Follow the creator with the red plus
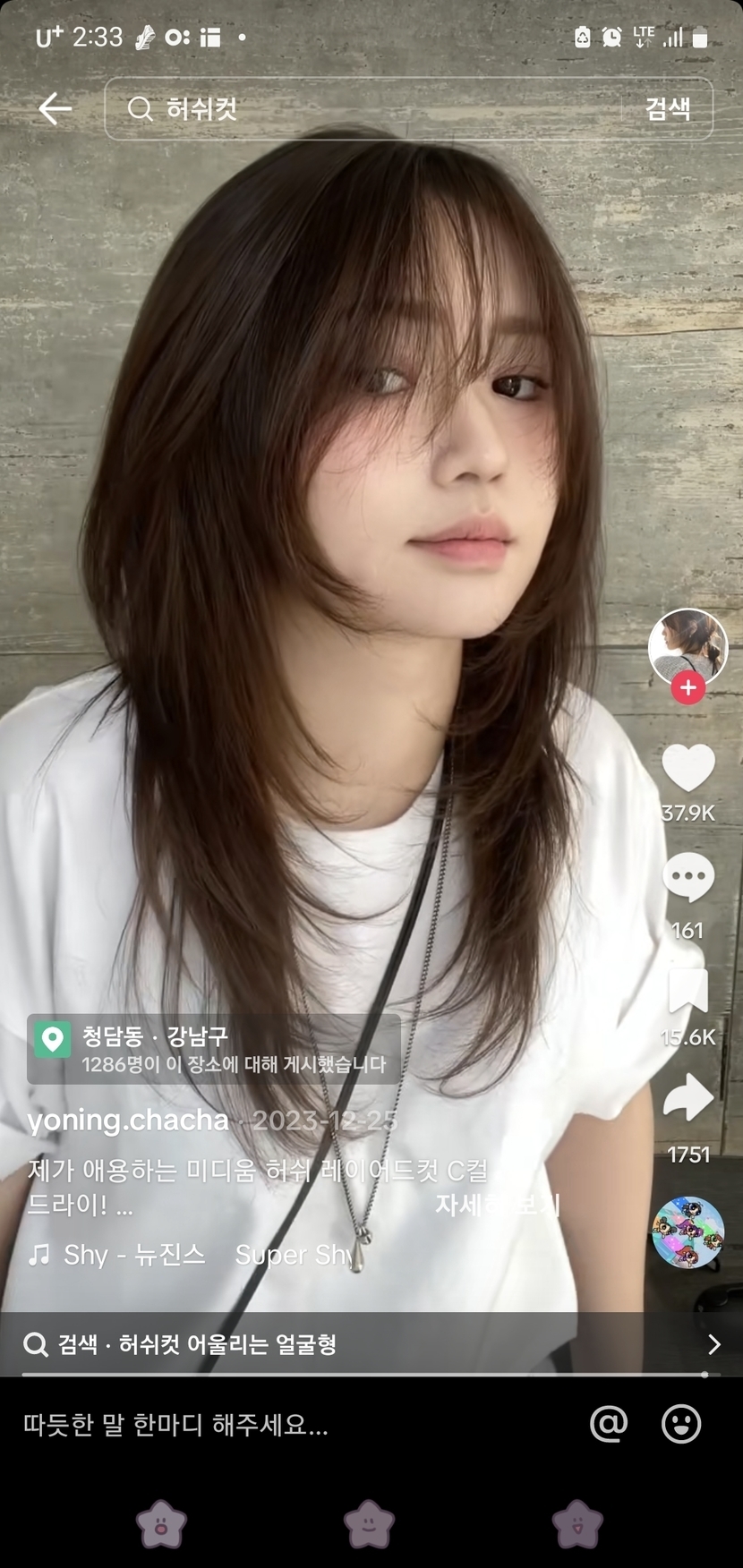 (x=687, y=687)
